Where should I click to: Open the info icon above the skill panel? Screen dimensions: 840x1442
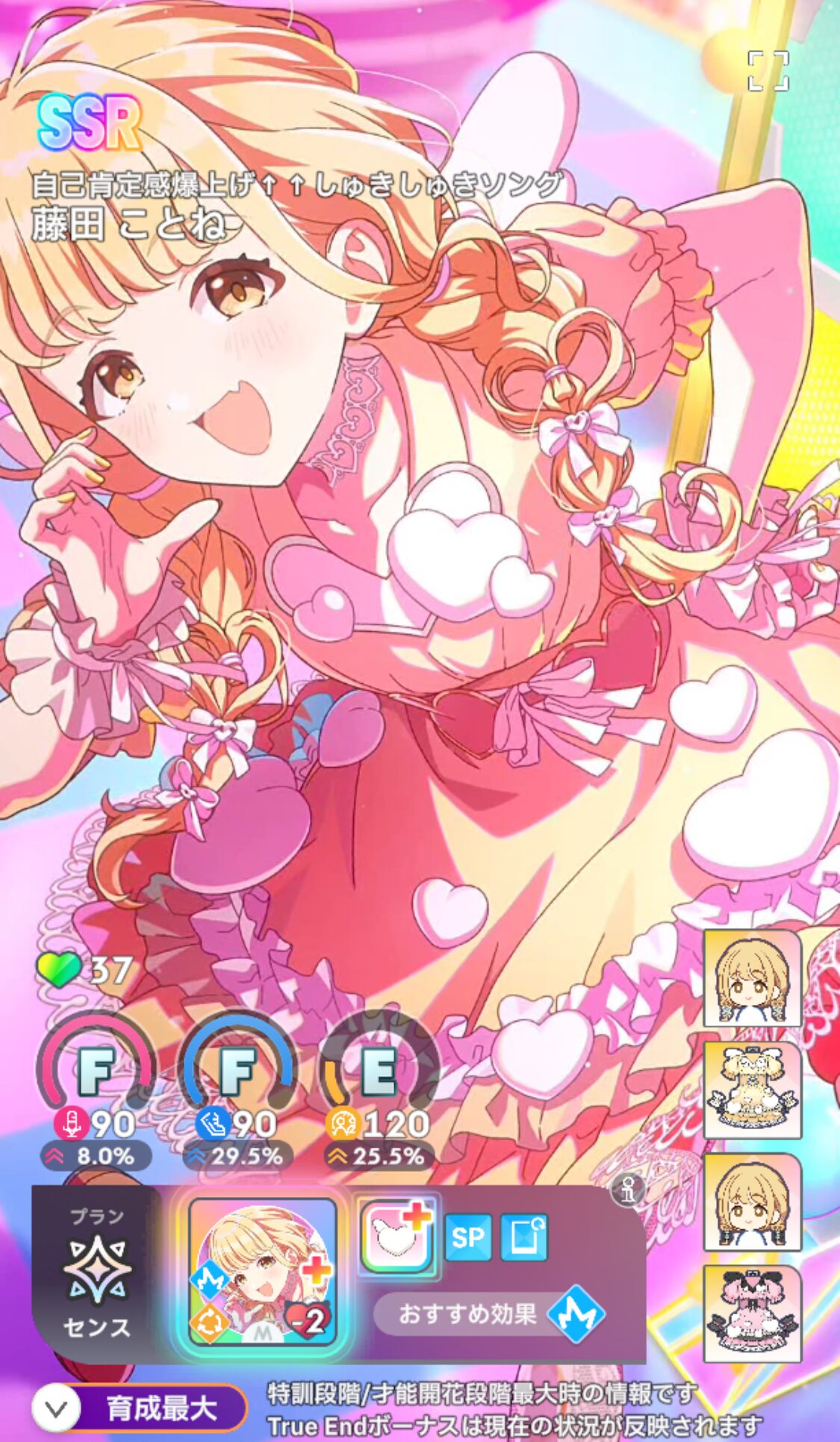coord(628,1190)
